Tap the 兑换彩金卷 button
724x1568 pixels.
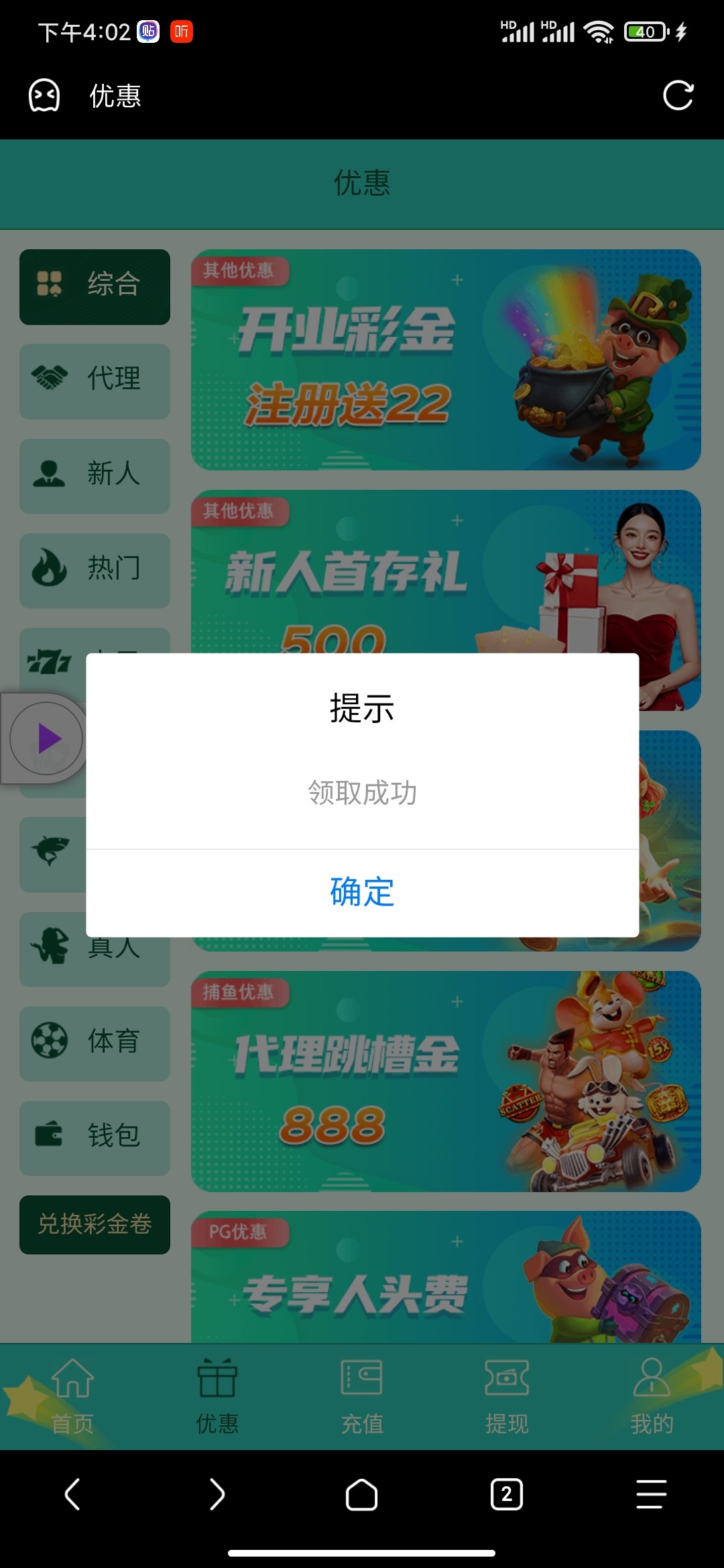(95, 1224)
